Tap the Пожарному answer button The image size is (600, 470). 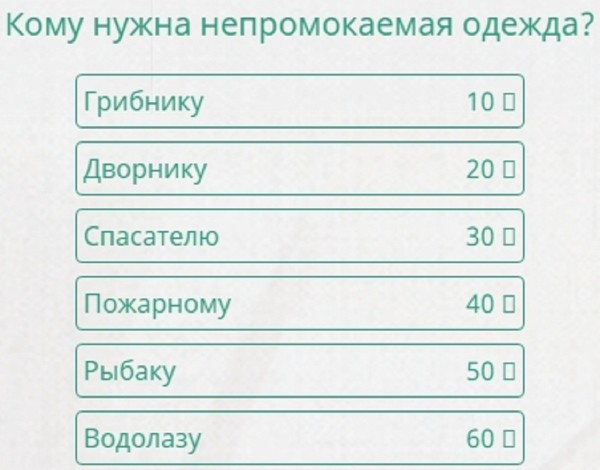pyautogui.click(x=299, y=303)
